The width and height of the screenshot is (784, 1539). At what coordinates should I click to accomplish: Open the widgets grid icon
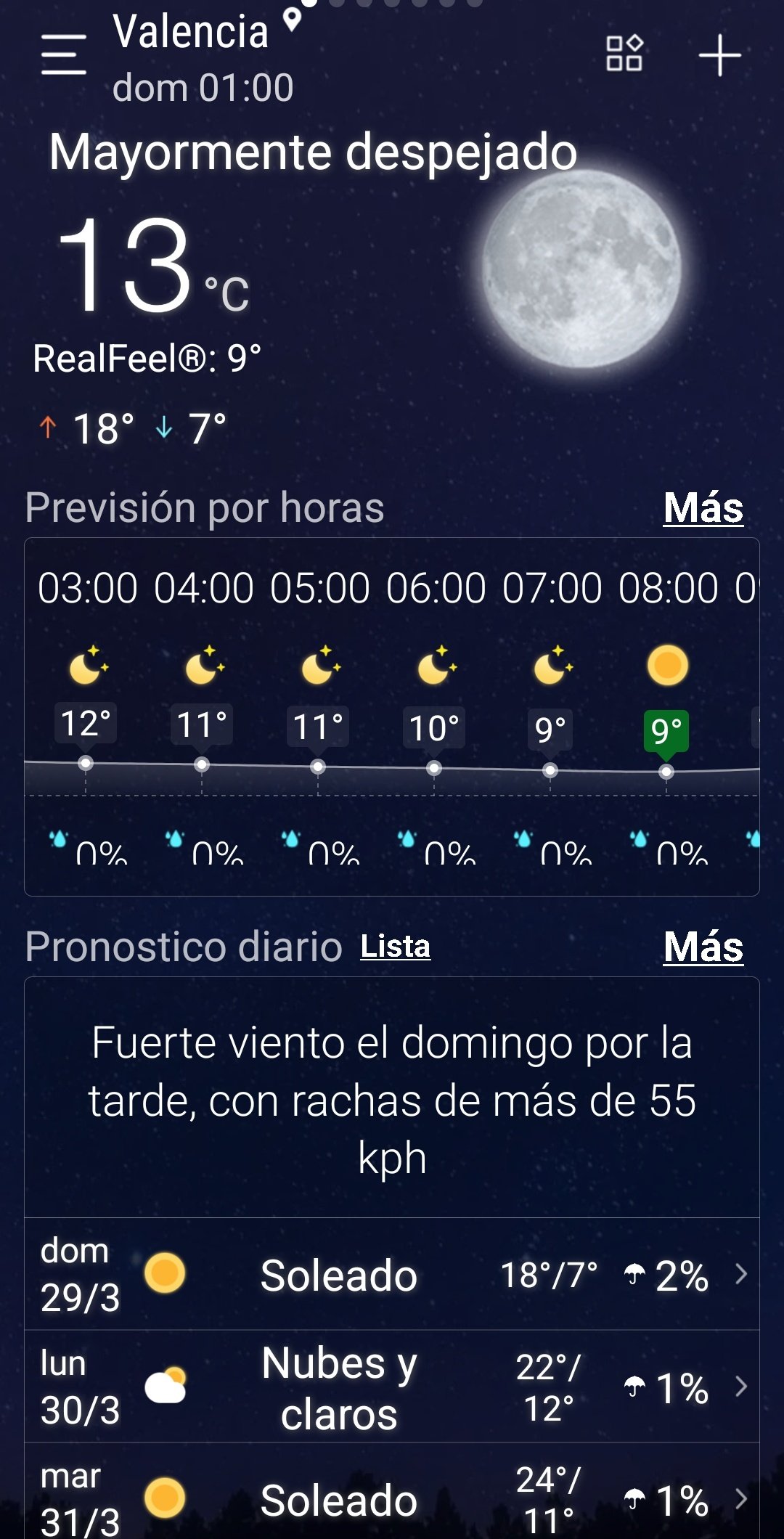[624, 53]
